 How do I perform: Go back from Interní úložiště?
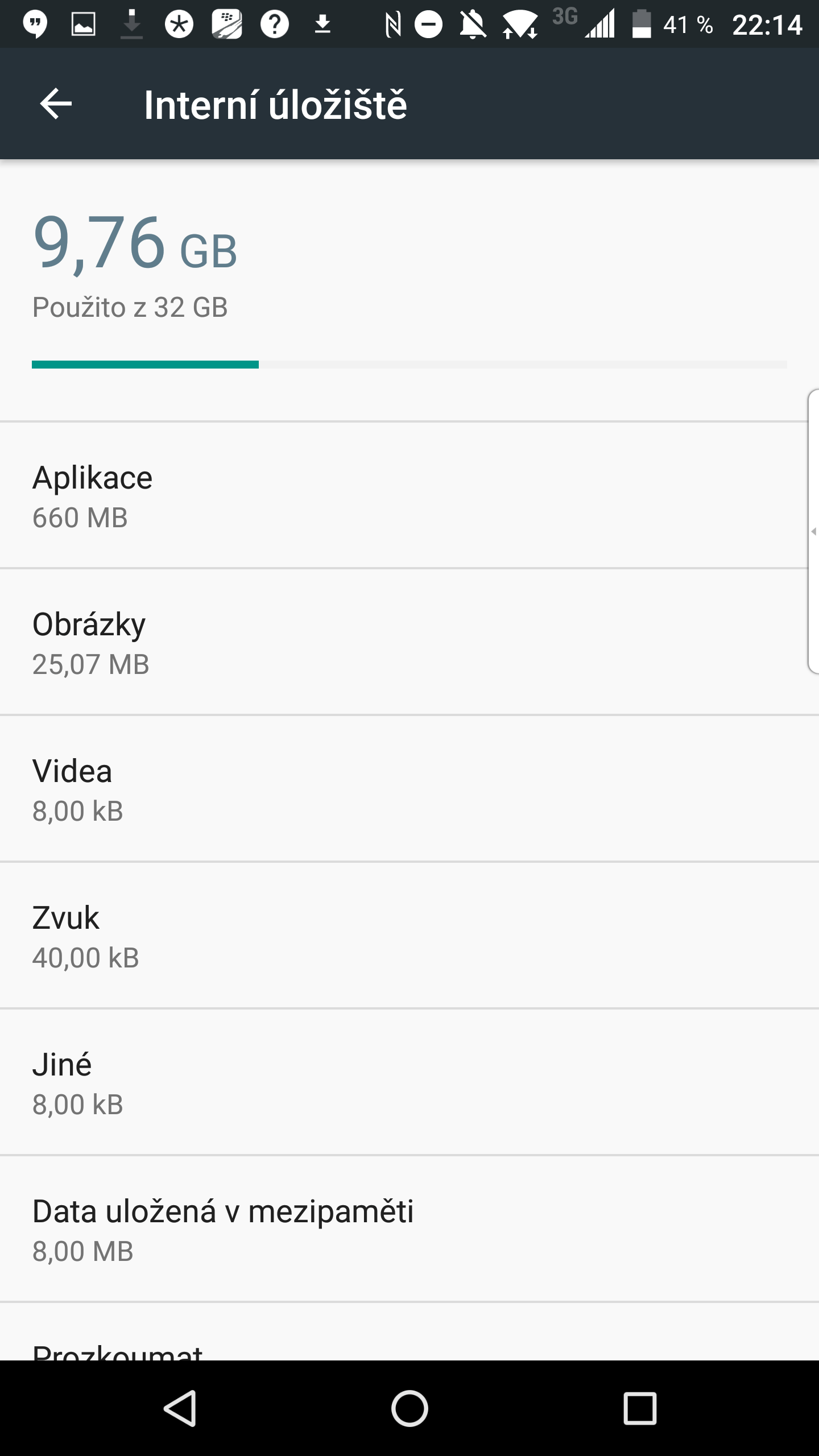tap(56, 104)
